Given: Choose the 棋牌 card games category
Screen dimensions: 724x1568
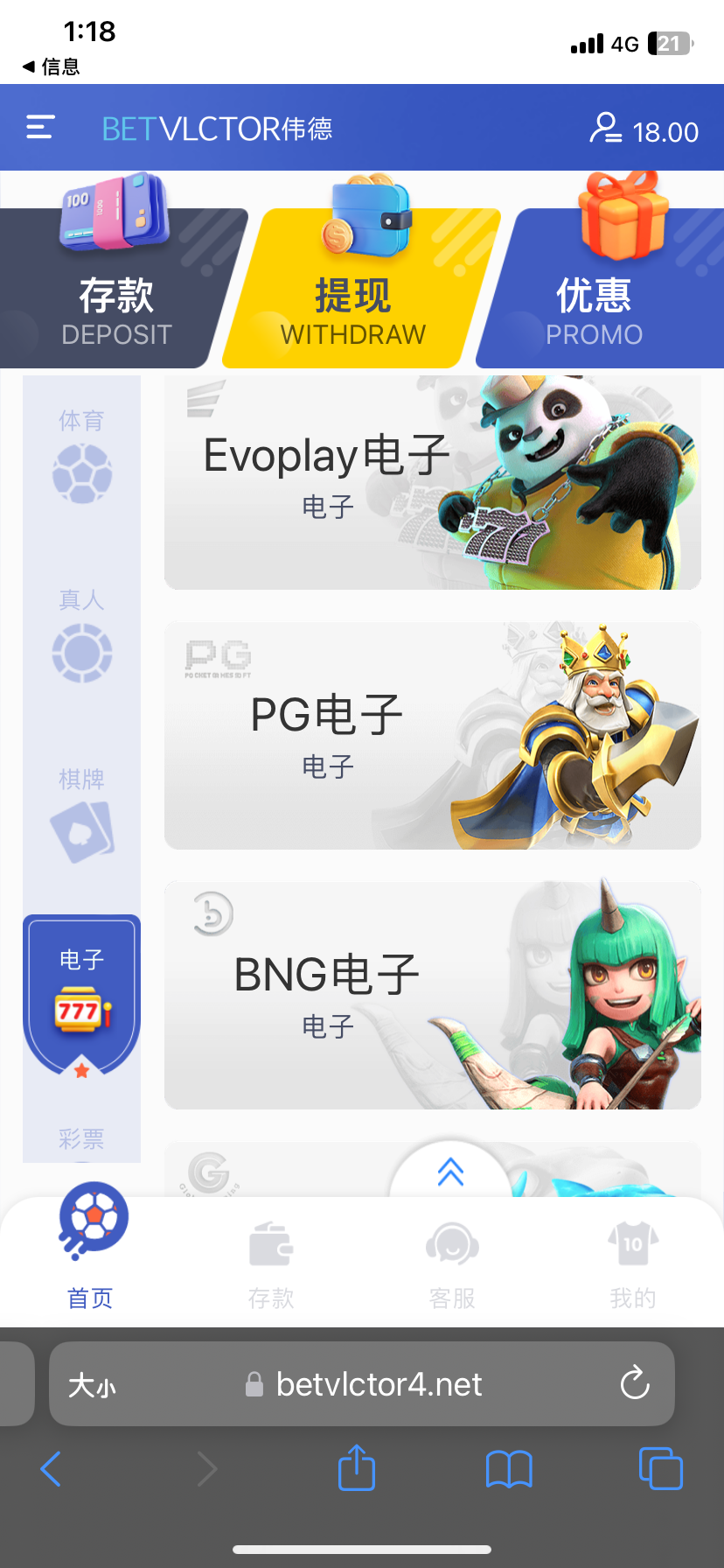Looking at the screenshot, I should [81, 815].
